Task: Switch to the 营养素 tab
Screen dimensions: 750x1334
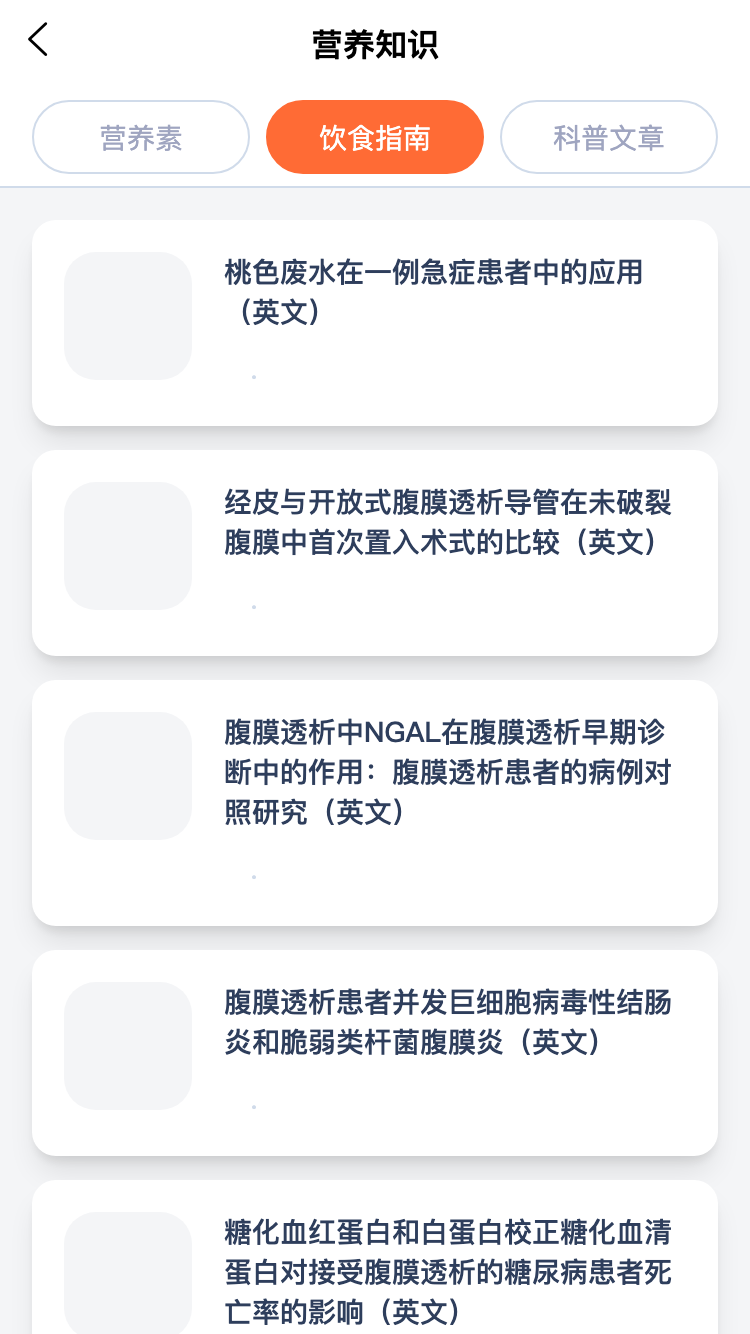Action: click(x=141, y=137)
